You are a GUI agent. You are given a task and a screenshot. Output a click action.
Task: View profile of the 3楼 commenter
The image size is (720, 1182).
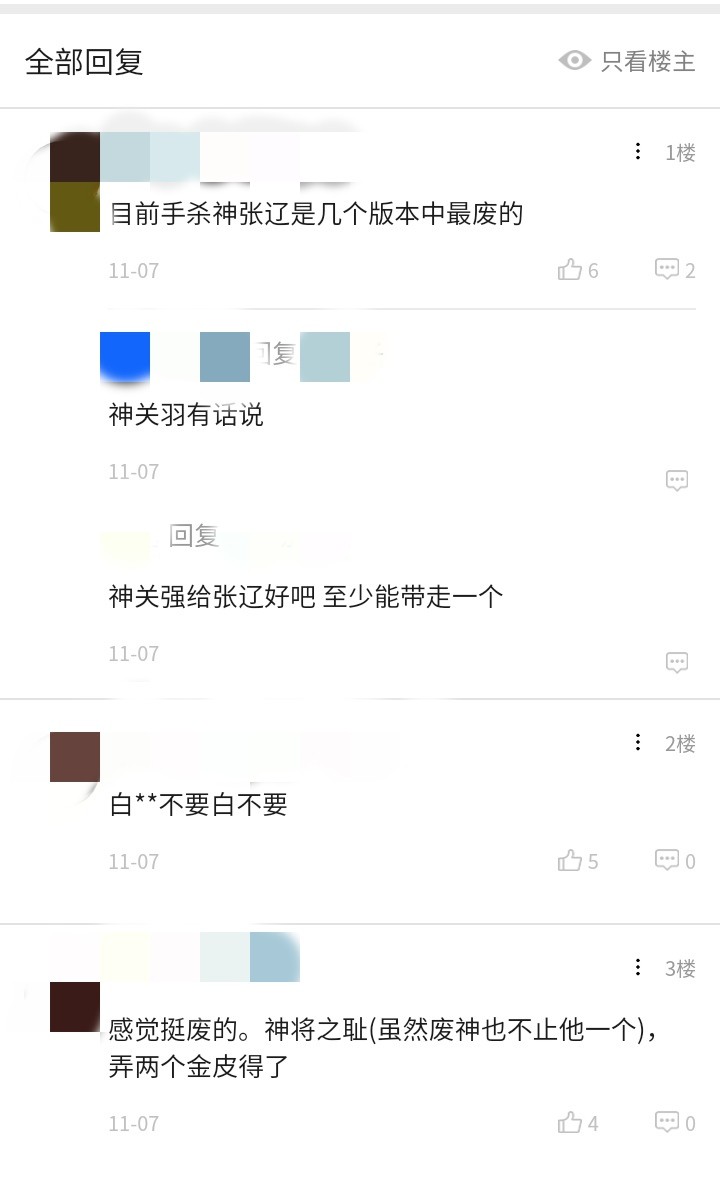(75, 1007)
